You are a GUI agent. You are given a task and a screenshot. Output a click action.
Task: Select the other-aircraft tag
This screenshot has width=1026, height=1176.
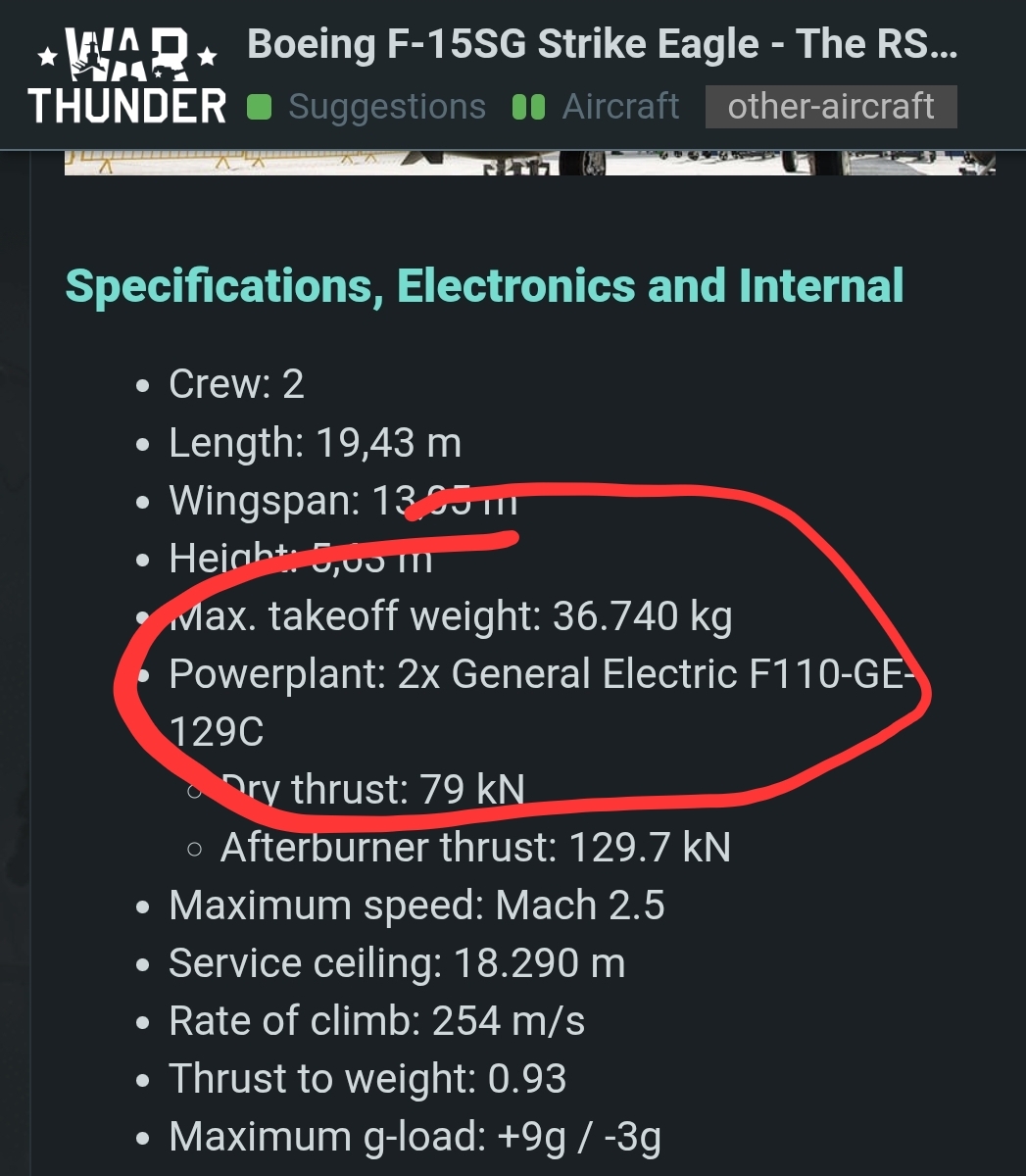click(830, 107)
